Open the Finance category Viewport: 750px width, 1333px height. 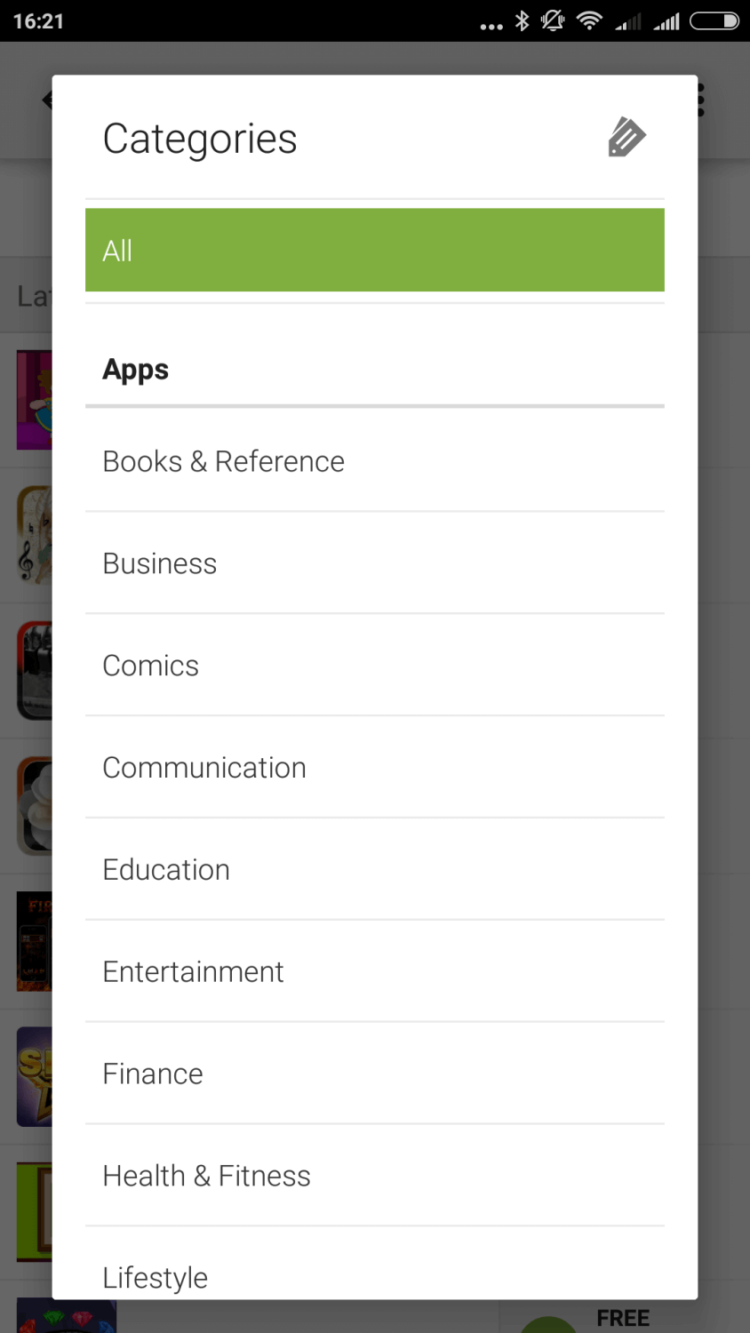(375, 1073)
